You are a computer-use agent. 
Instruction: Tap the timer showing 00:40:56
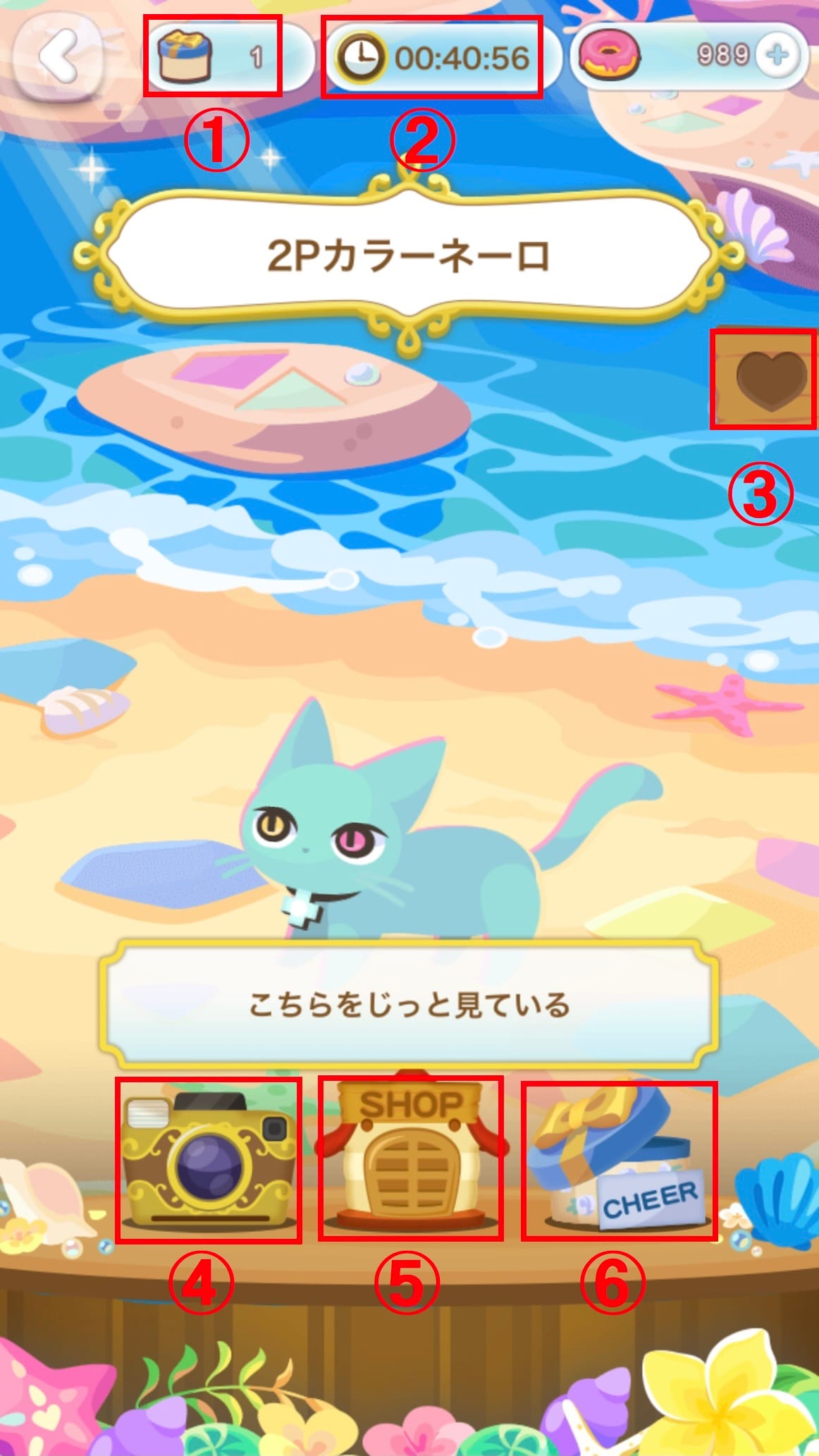(x=462, y=56)
